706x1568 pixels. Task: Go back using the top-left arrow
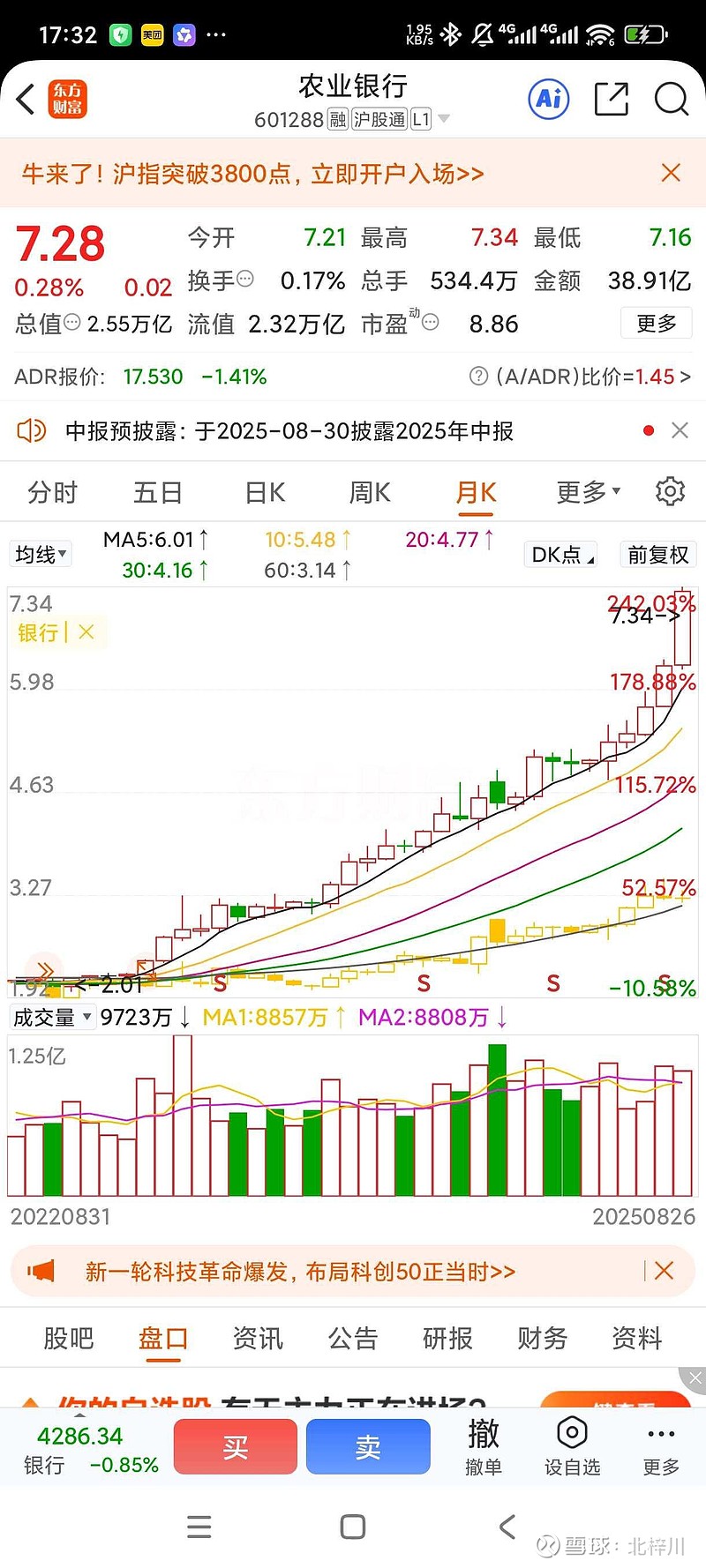pos(25,99)
